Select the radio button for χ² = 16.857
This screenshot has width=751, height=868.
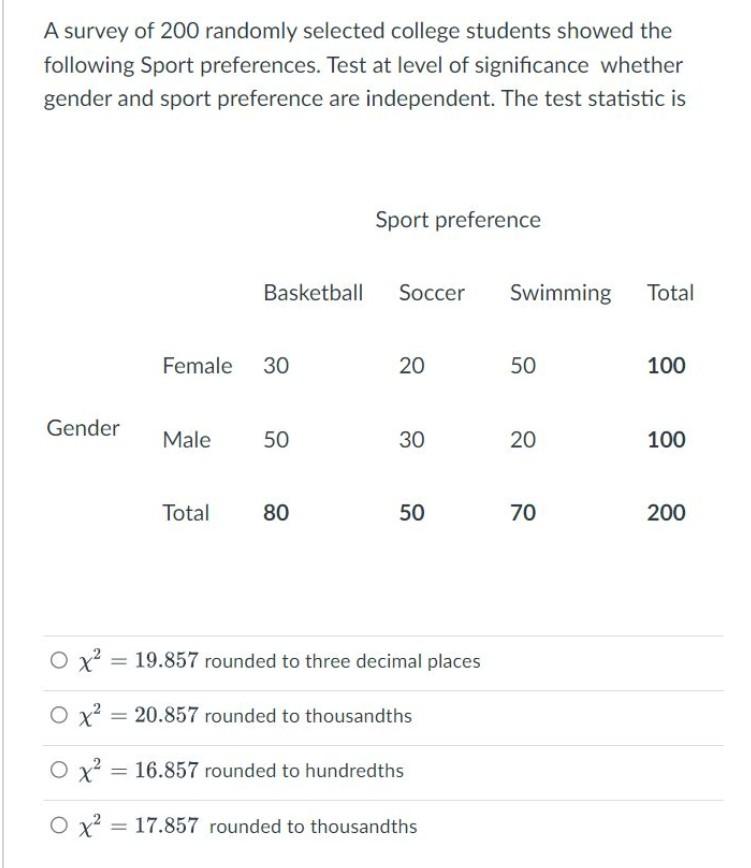pos(57,772)
